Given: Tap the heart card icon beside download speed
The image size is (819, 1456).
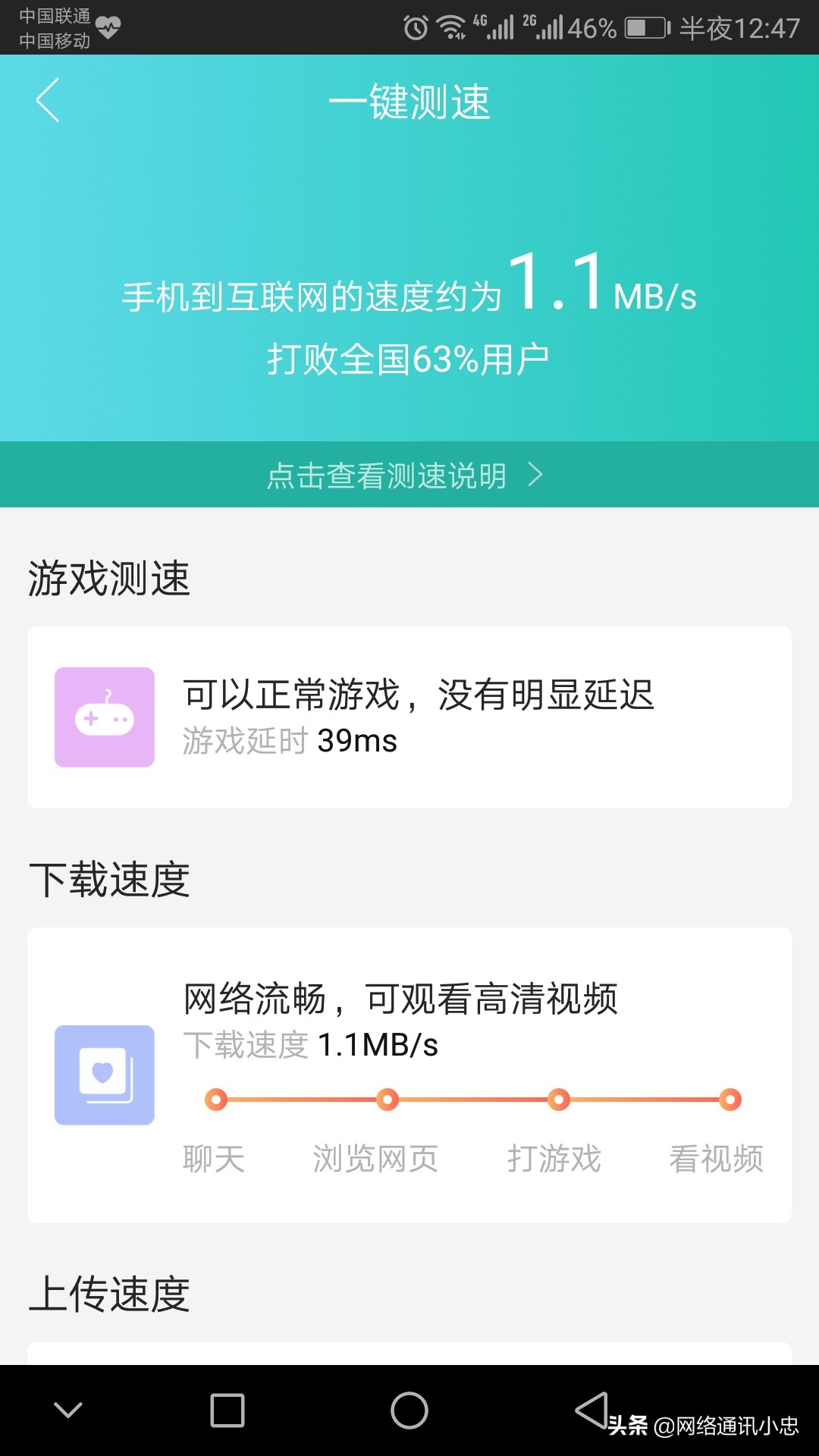Looking at the screenshot, I should [104, 1075].
